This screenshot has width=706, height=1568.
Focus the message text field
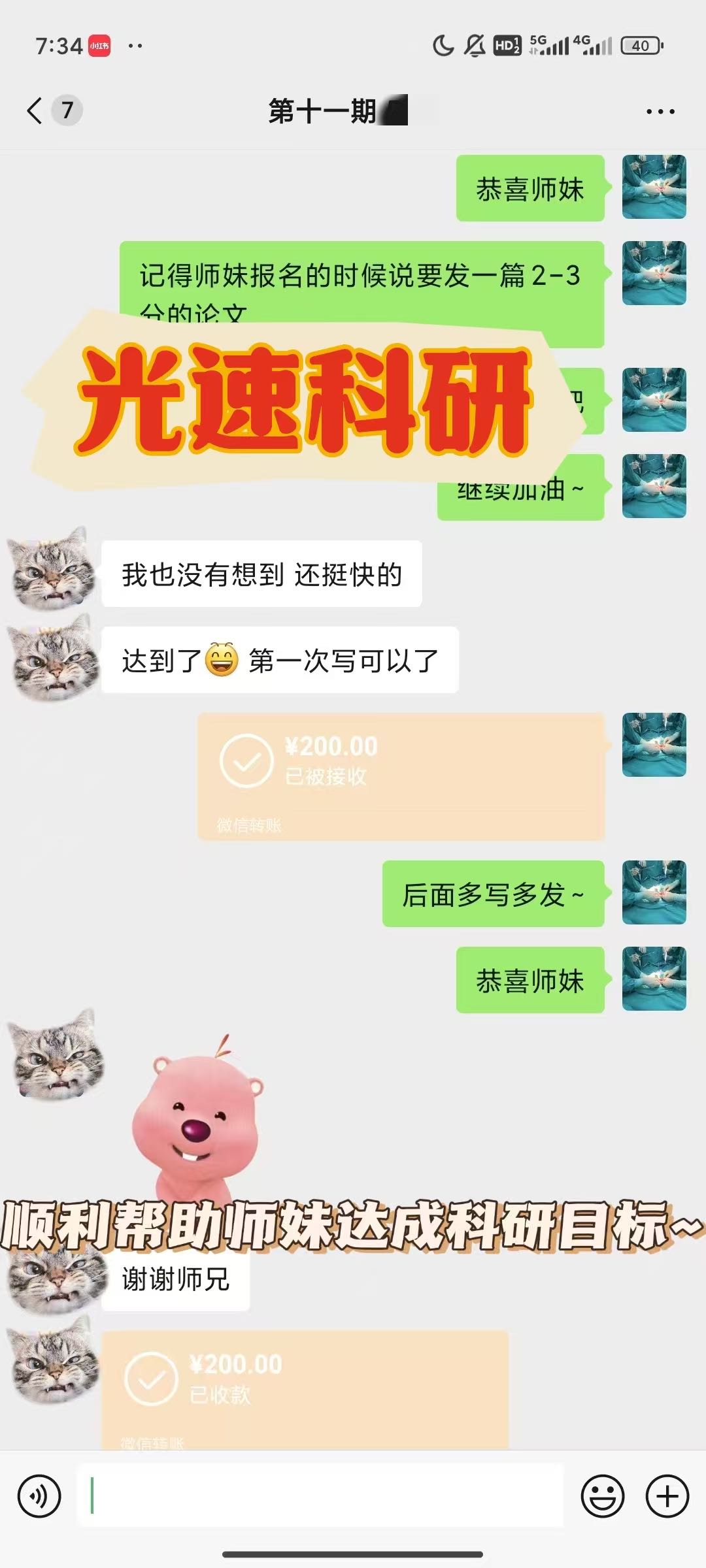[320, 1495]
